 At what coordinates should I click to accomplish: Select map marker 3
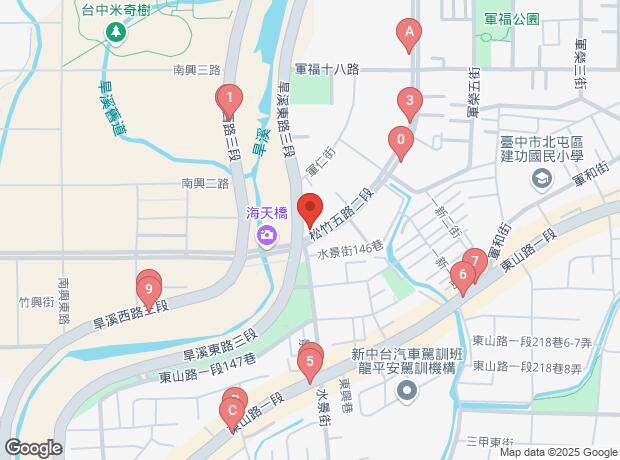(x=408, y=101)
